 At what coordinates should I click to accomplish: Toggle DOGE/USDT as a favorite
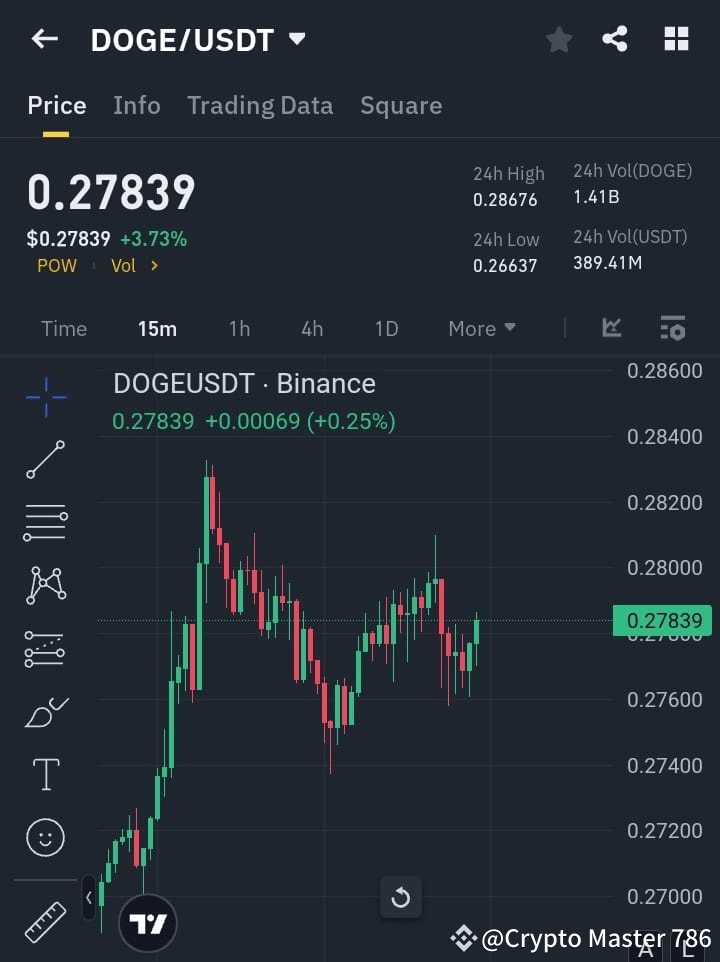(558, 39)
